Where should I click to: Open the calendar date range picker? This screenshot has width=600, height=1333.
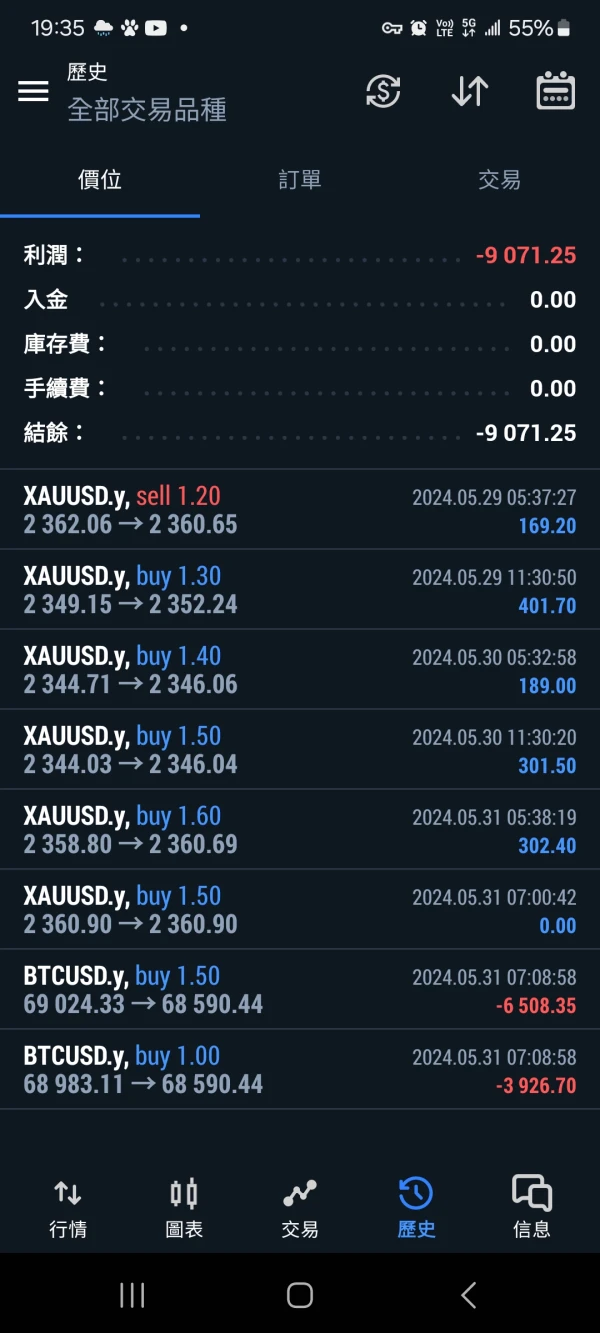pos(555,92)
